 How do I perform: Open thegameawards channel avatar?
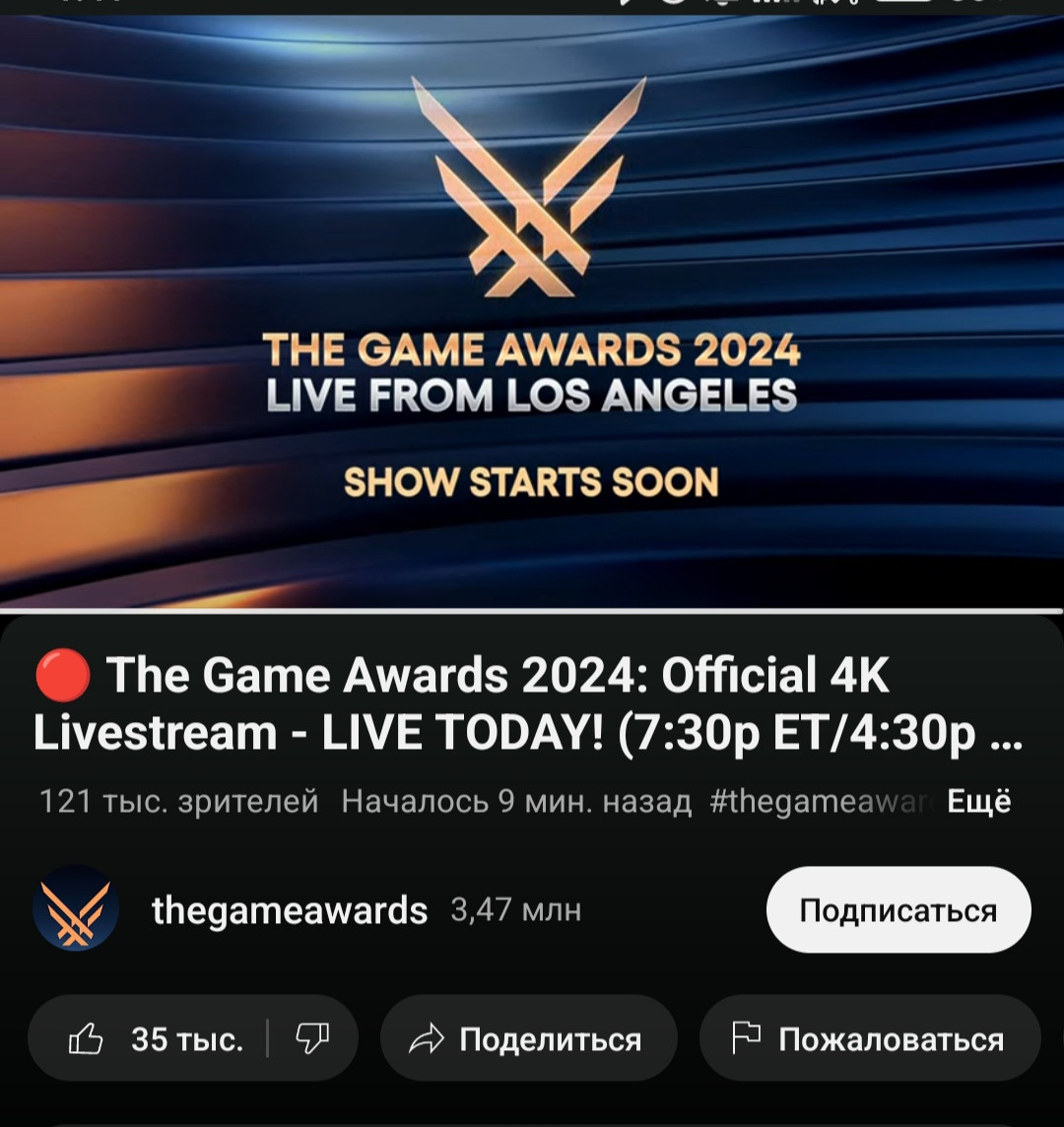[76, 908]
